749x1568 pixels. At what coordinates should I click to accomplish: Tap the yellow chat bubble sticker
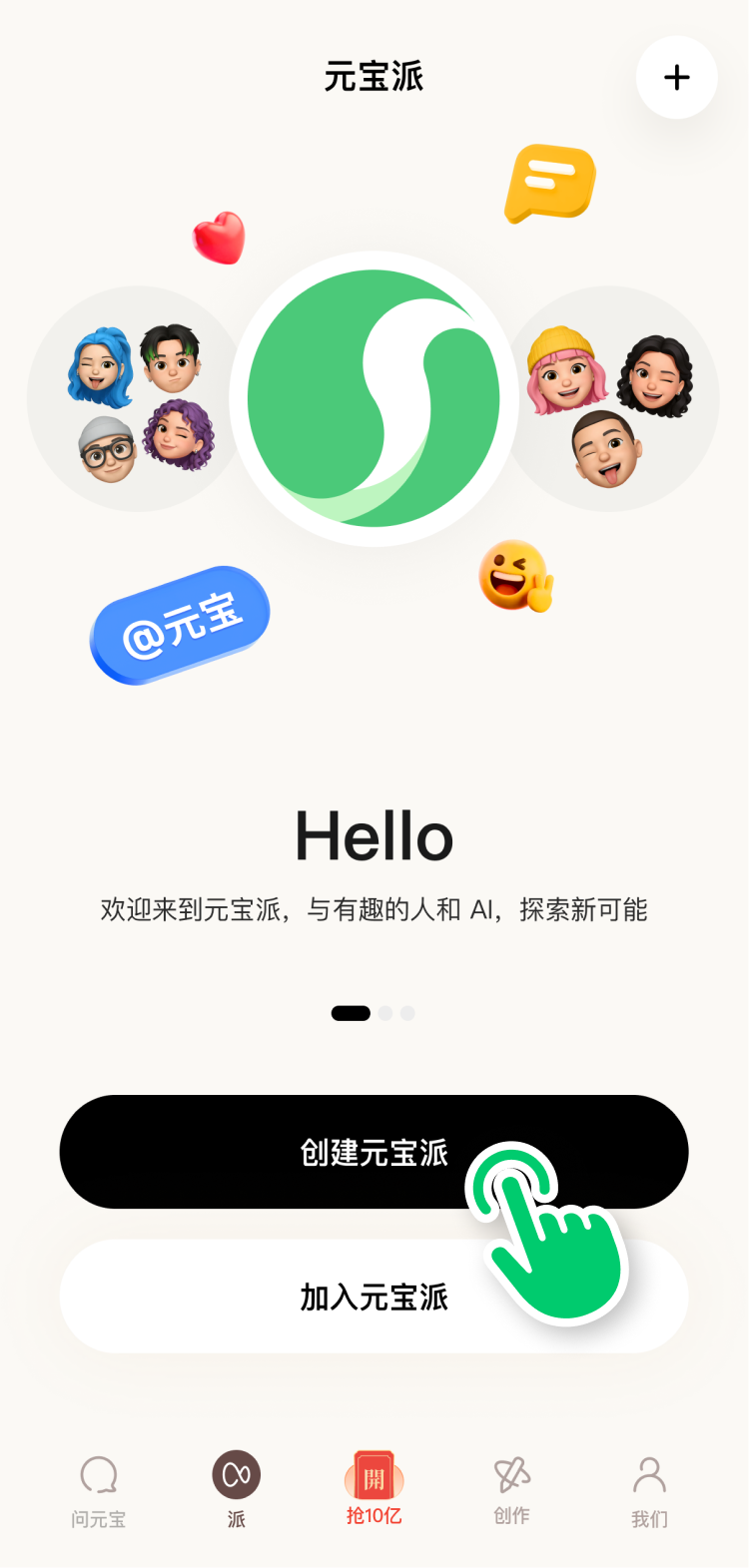point(552,184)
